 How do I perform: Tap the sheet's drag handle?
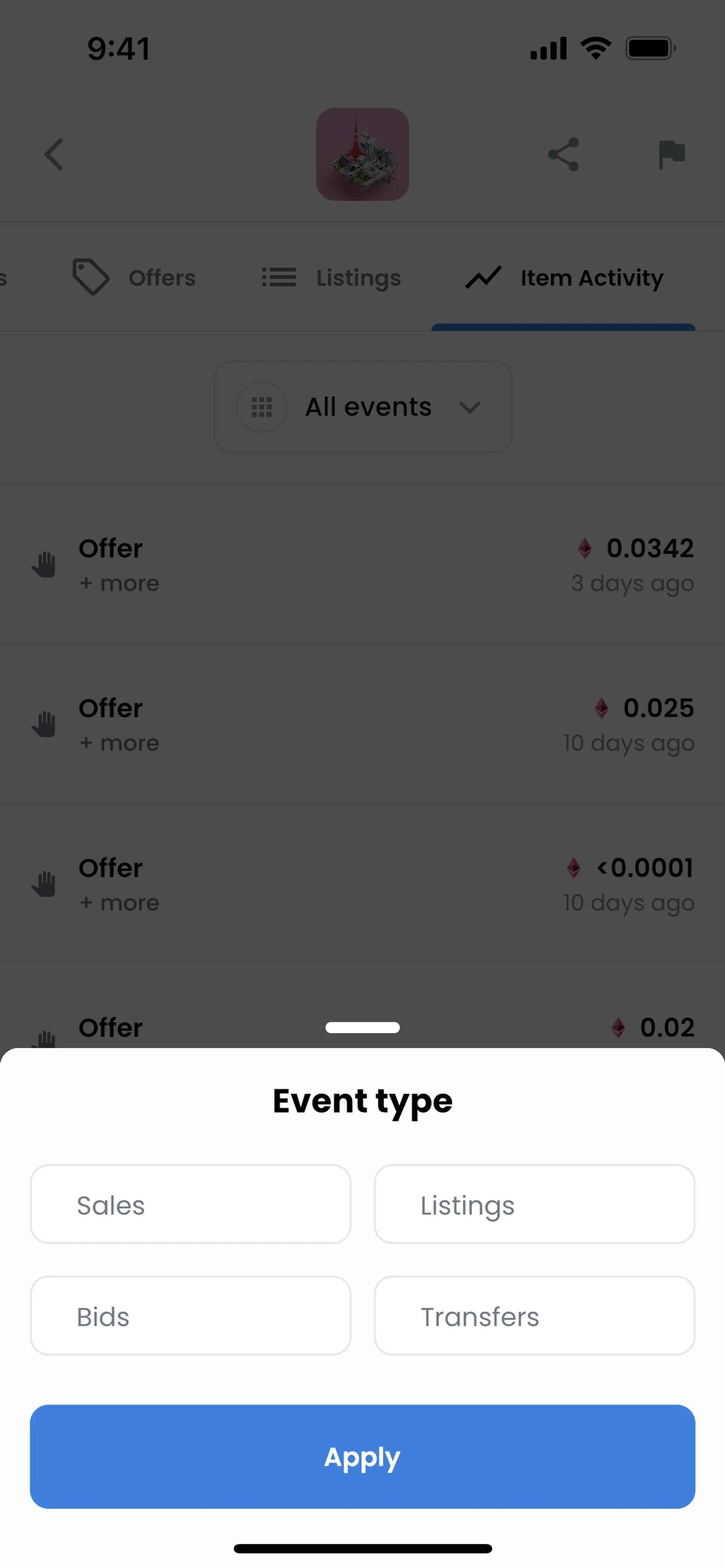pos(362,1028)
